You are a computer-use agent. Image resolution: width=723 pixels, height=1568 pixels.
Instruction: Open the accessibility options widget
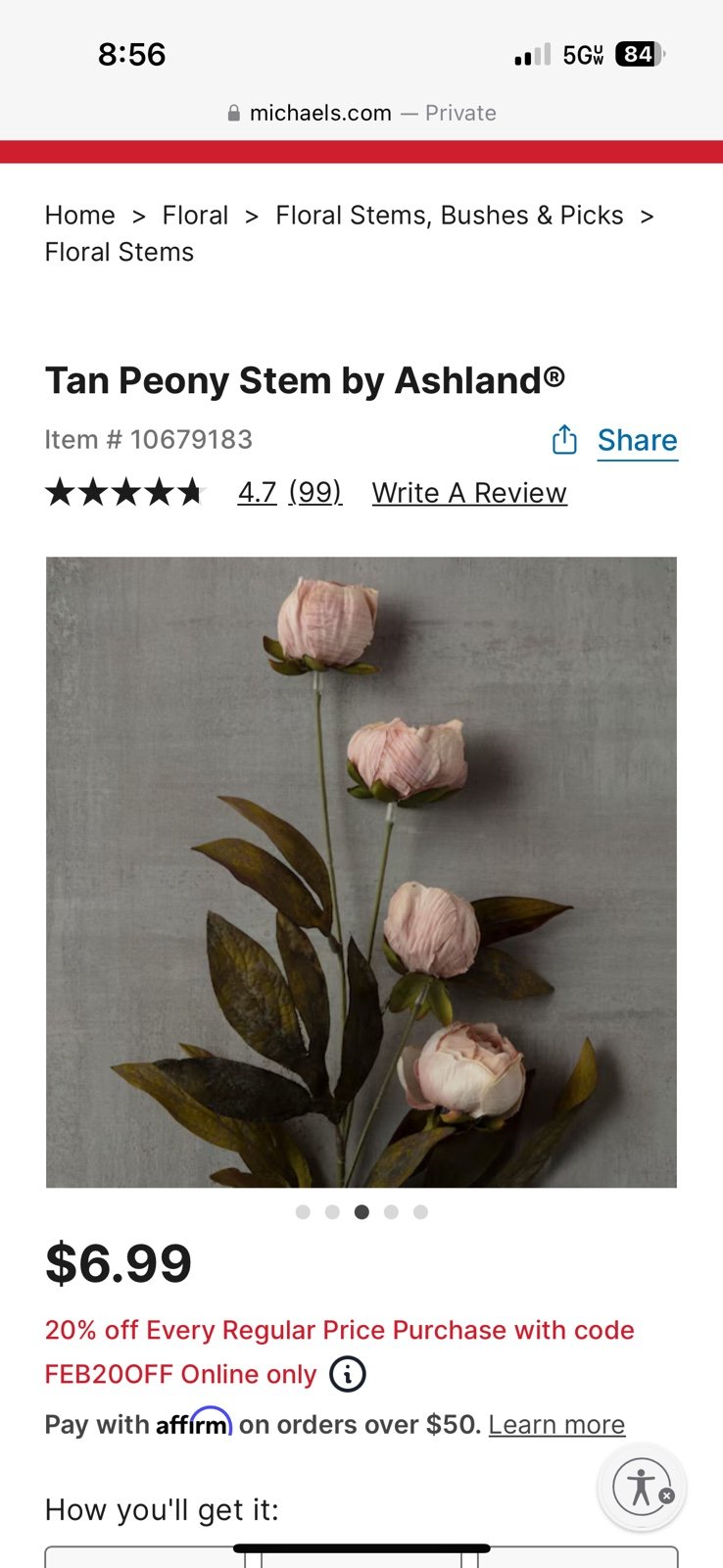(x=642, y=1487)
